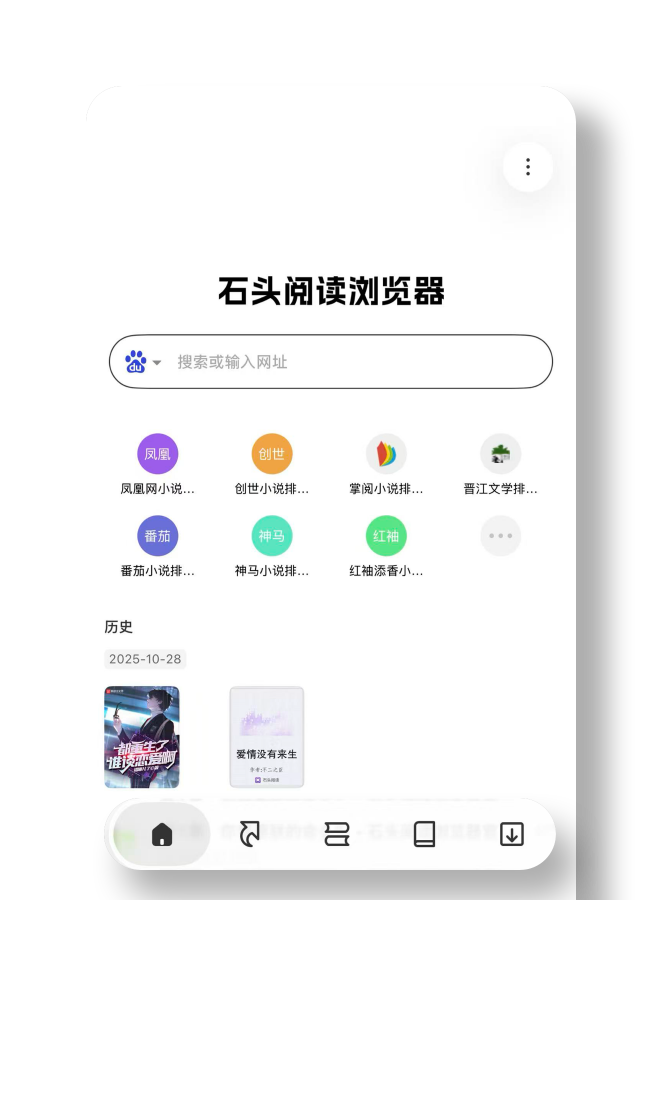Select the home tab in the bottom bar
This screenshot has height=1098, width=662.
tap(162, 834)
